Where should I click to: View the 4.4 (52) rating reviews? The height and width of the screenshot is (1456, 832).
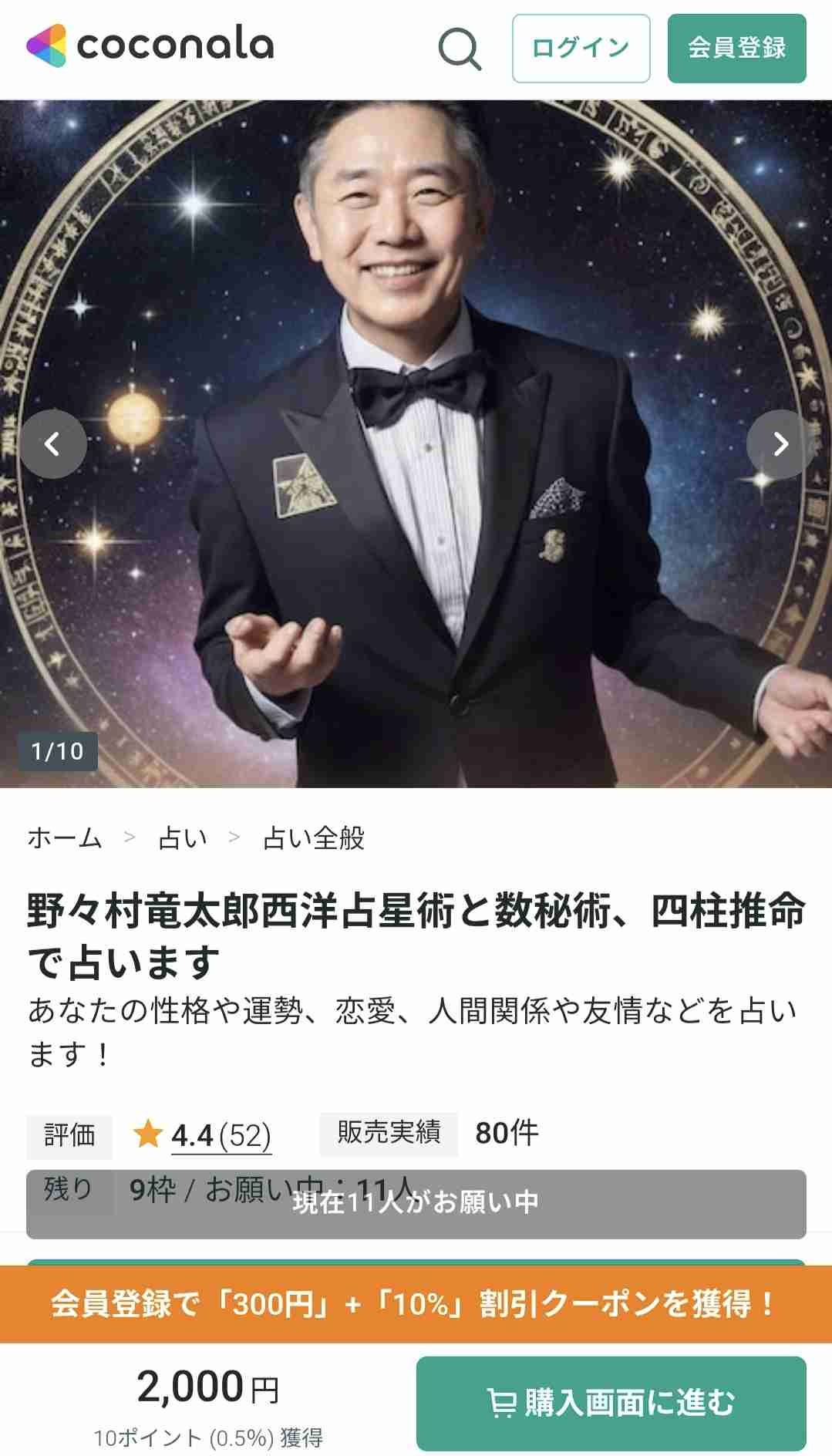pyautogui.click(x=221, y=1135)
